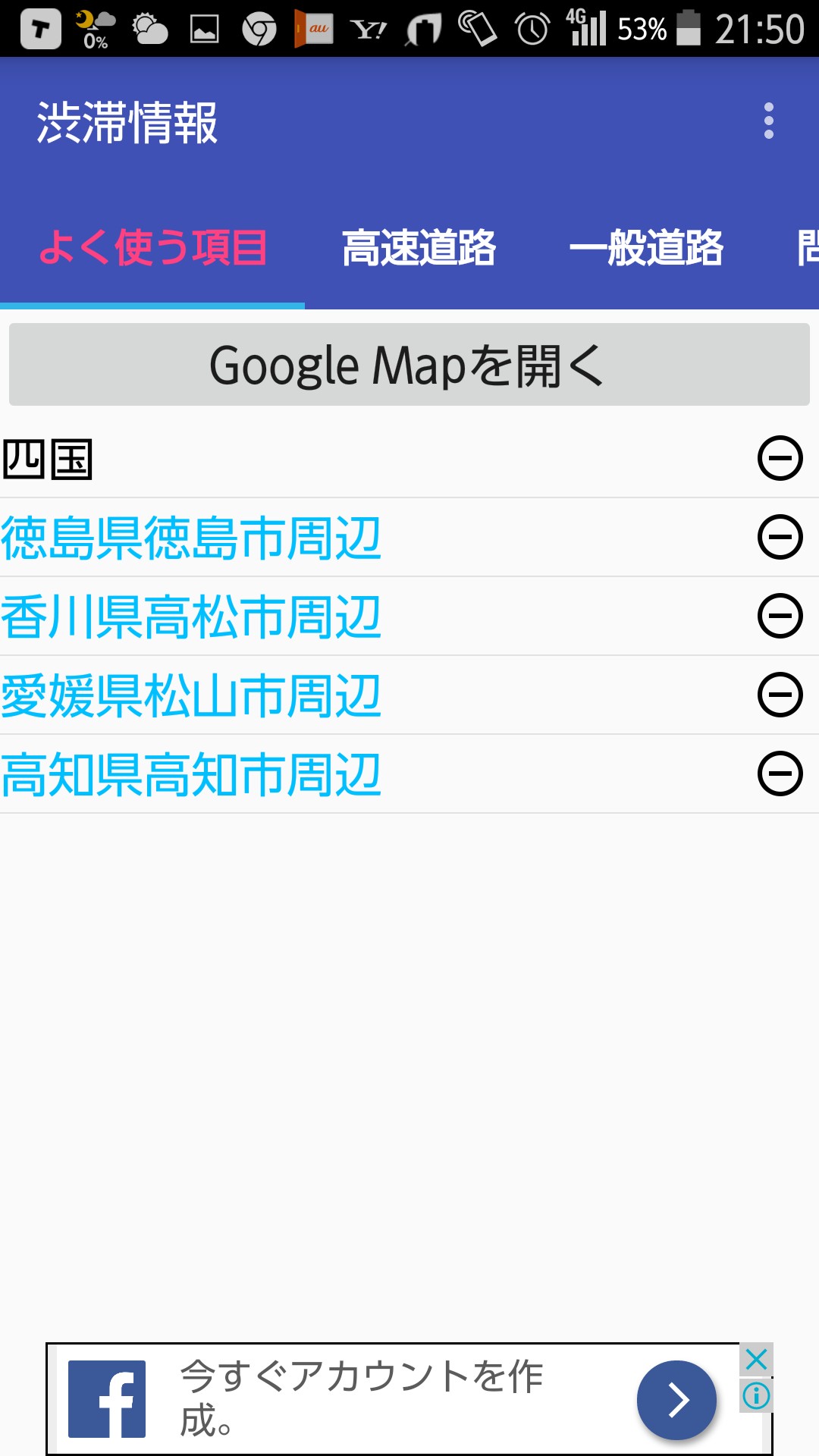This screenshot has width=819, height=1456.
Task: Open 徳島県徳島市周辺 traffic info
Action: click(x=191, y=538)
